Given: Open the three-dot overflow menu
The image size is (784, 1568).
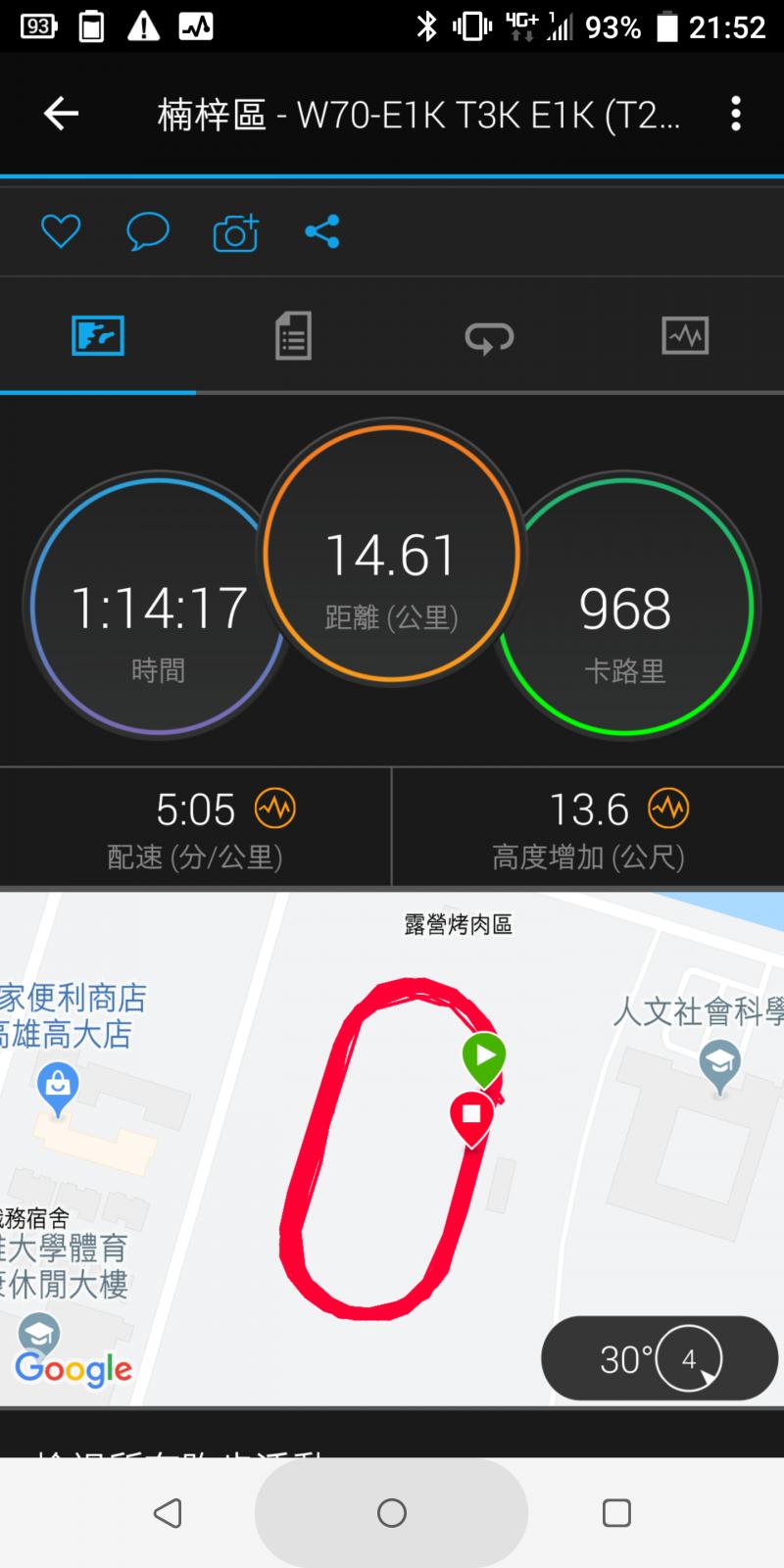Looking at the screenshot, I should [x=735, y=115].
